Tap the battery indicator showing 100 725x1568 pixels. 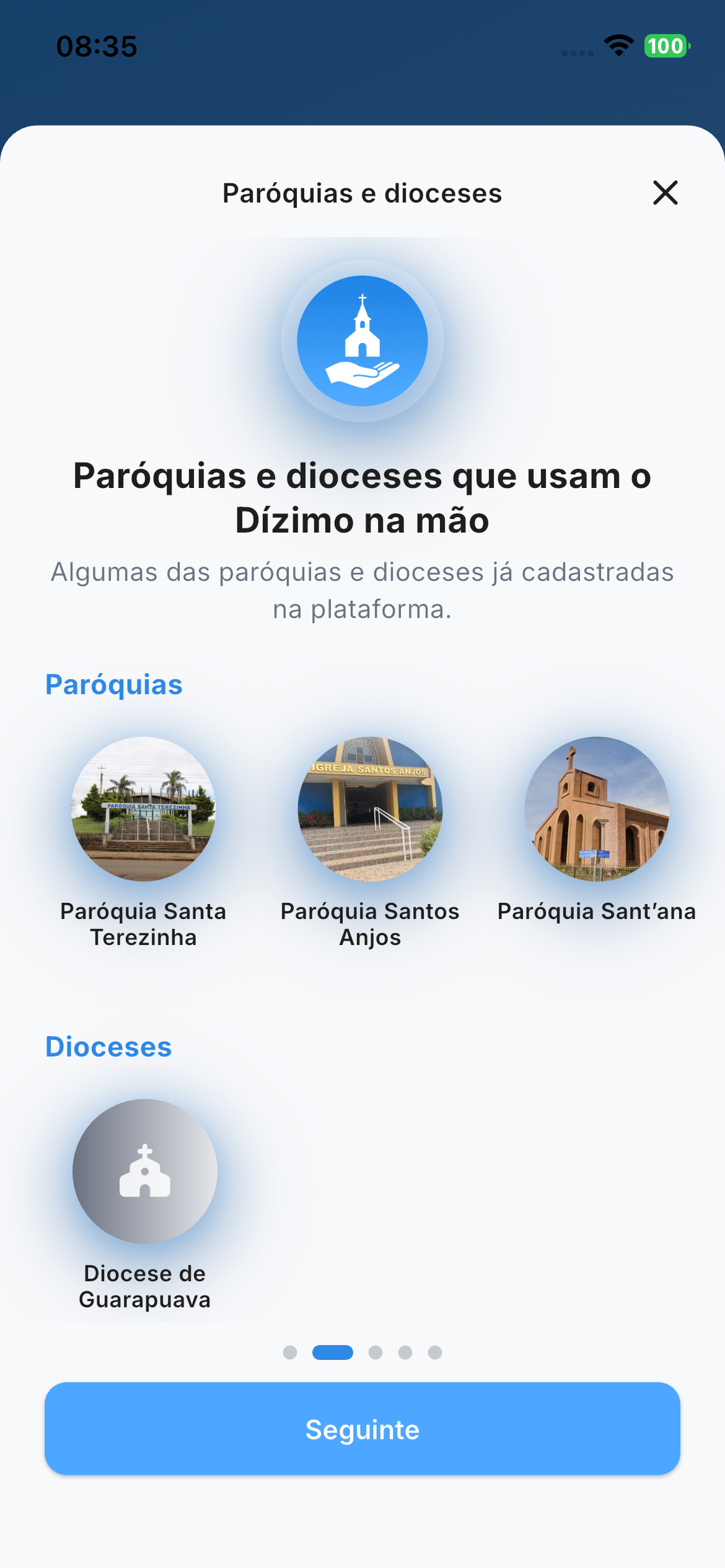pos(666,46)
